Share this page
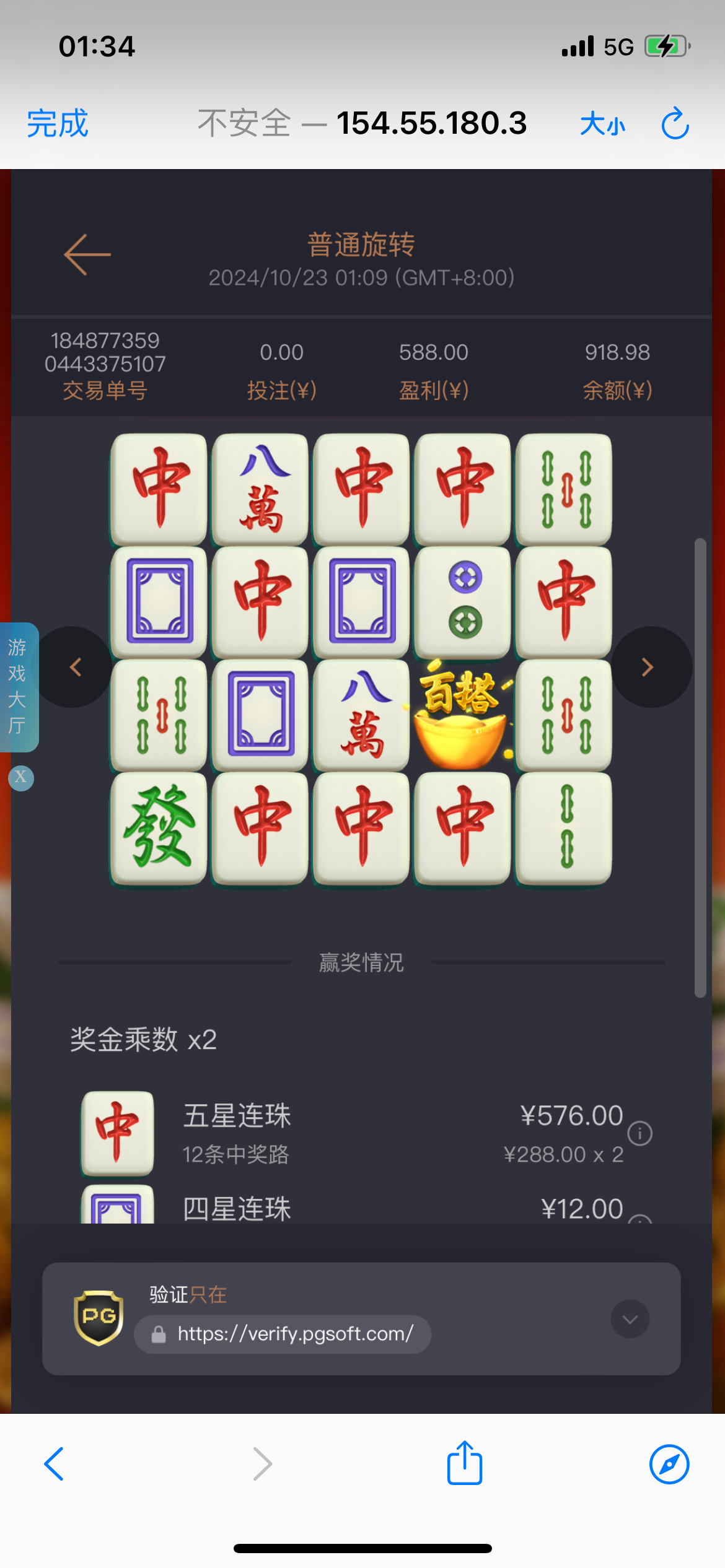Image resolution: width=725 pixels, height=1568 pixels. [465, 1463]
